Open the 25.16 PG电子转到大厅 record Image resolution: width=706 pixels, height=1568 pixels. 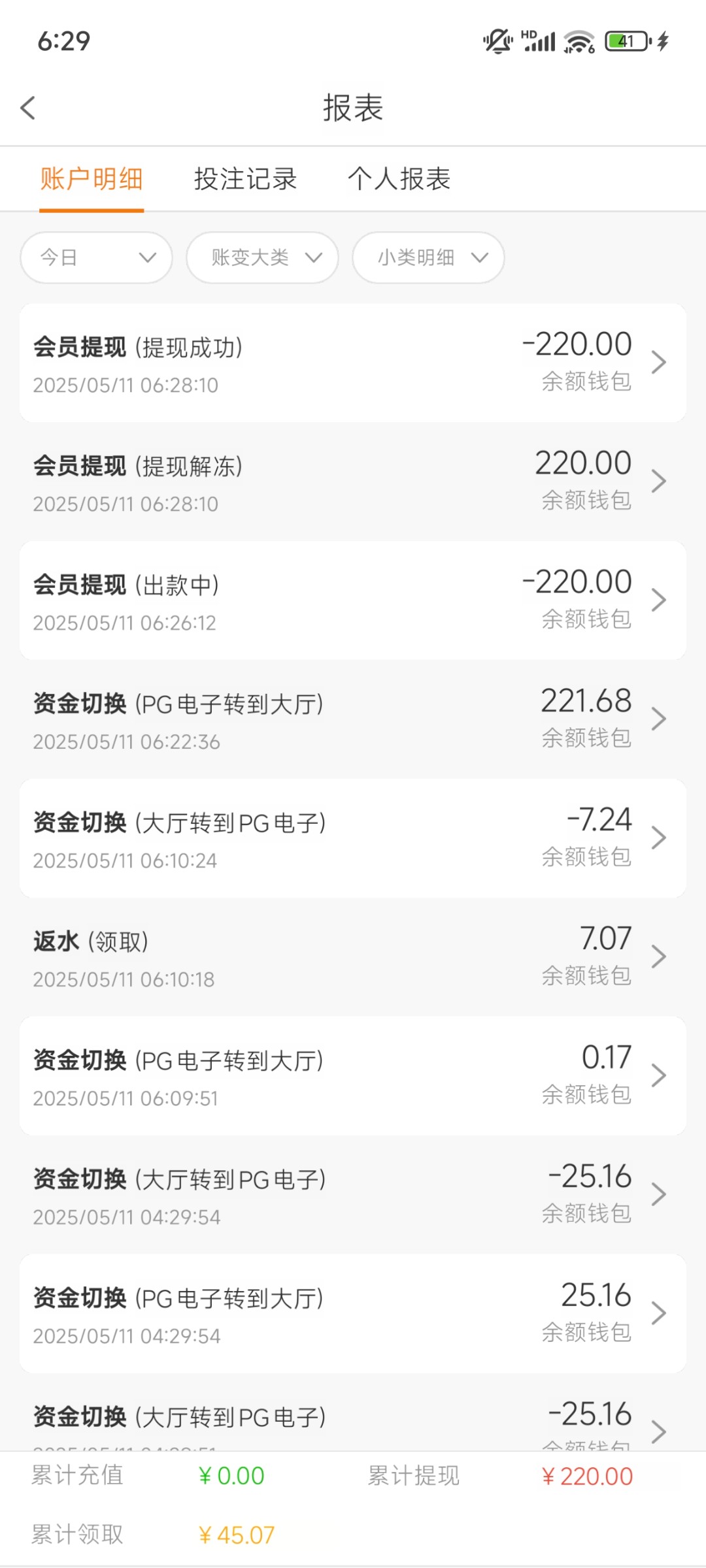tap(353, 1314)
